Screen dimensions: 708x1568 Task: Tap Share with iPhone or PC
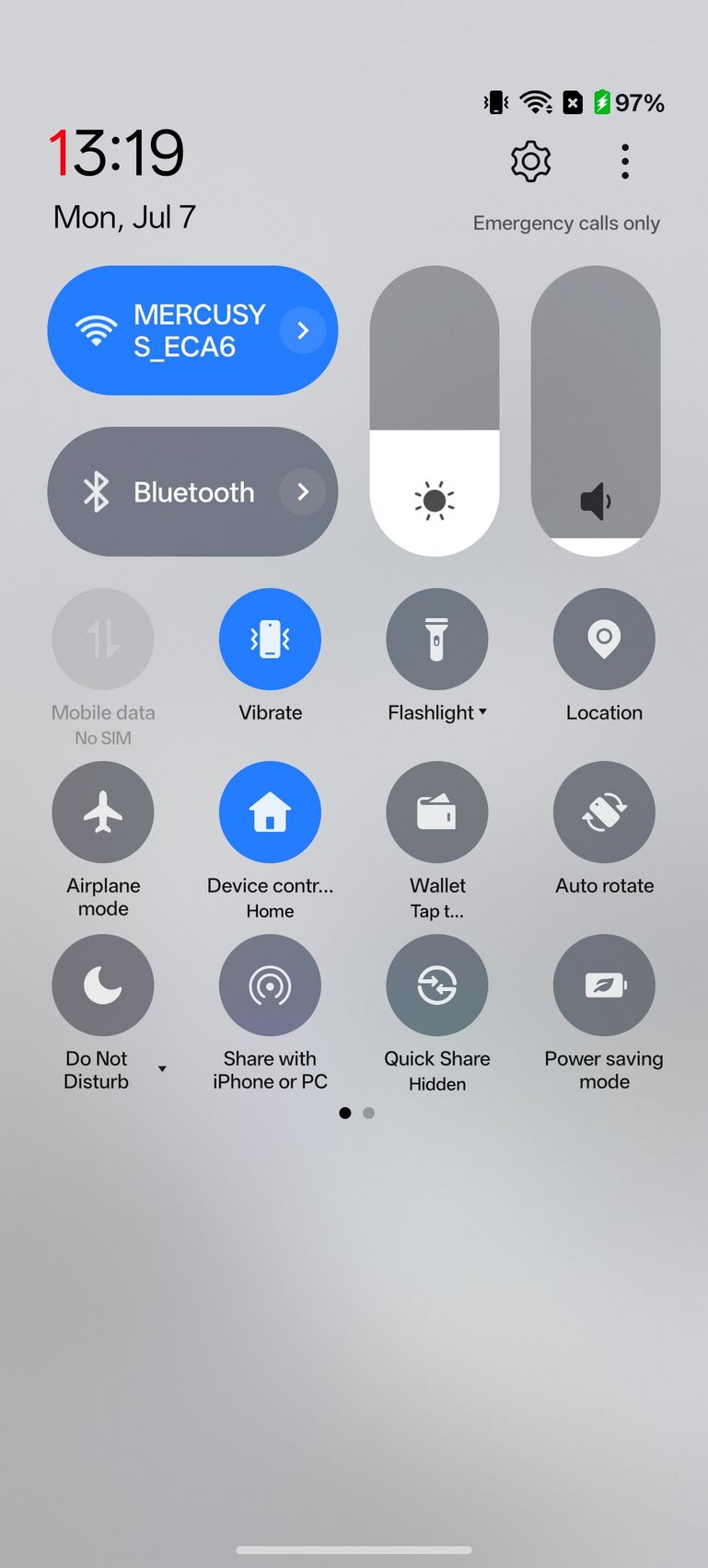click(x=270, y=985)
